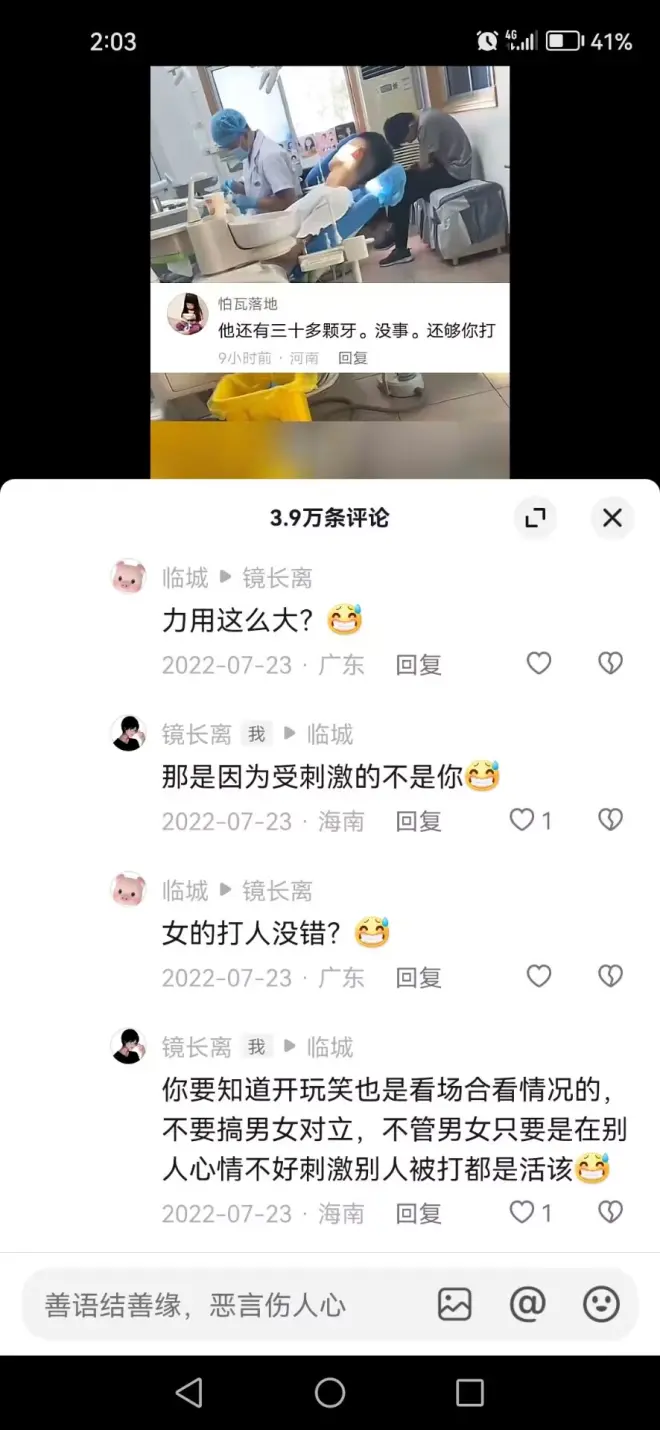660x1430 pixels.
Task: Reply to the comment starting "你要知道开玩笑"
Action: 418,1214
